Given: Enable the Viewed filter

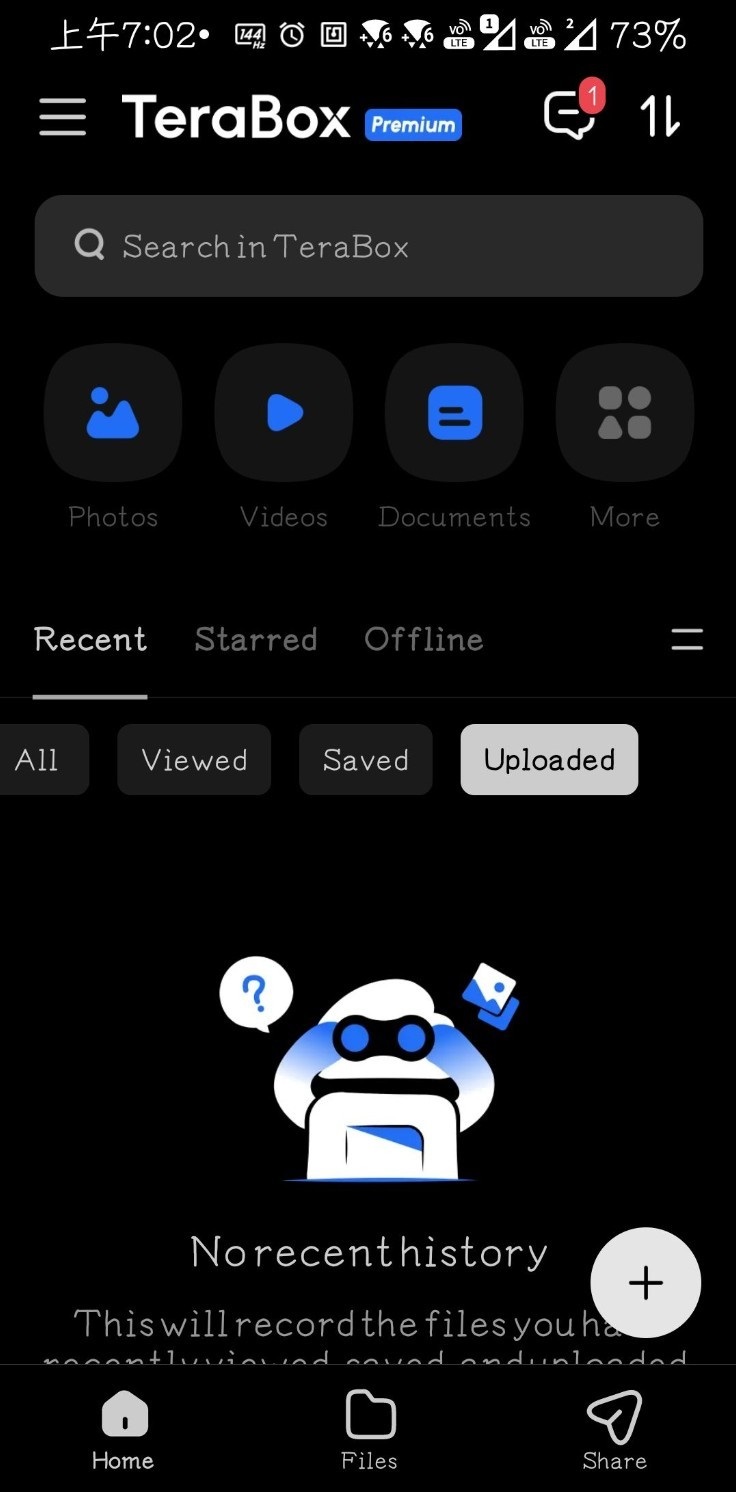Looking at the screenshot, I should (194, 759).
